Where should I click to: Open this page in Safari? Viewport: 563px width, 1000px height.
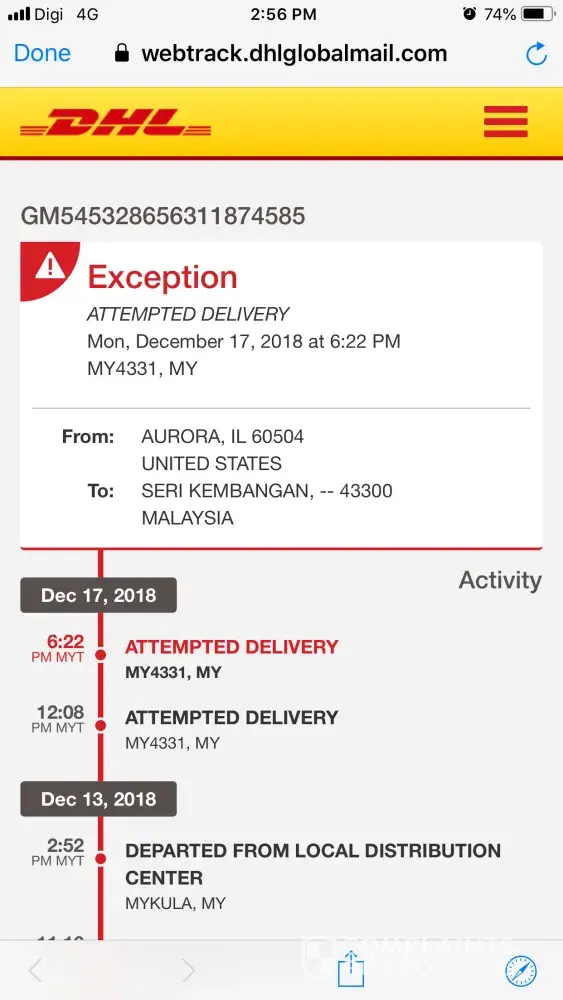pos(521,971)
